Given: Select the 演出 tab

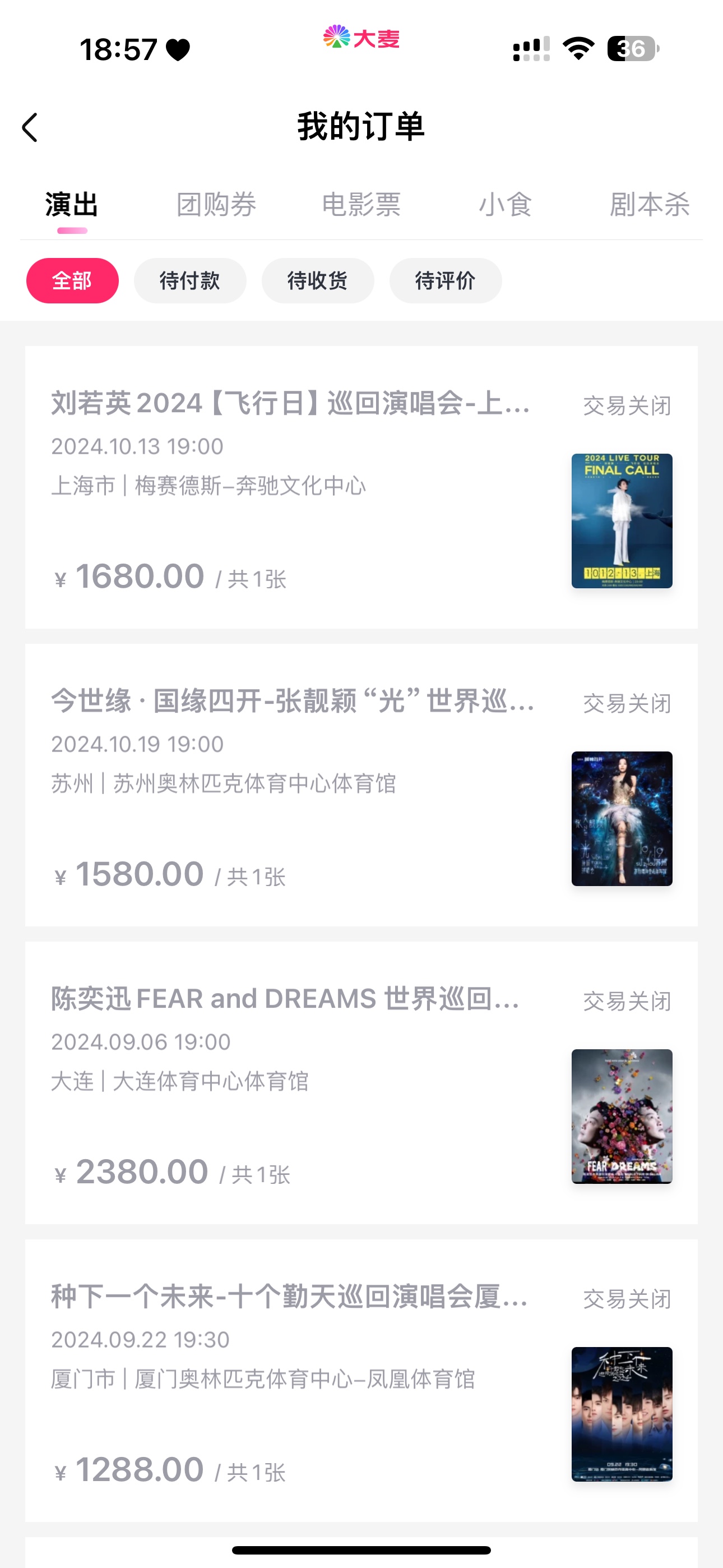Looking at the screenshot, I should [x=72, y=205].
